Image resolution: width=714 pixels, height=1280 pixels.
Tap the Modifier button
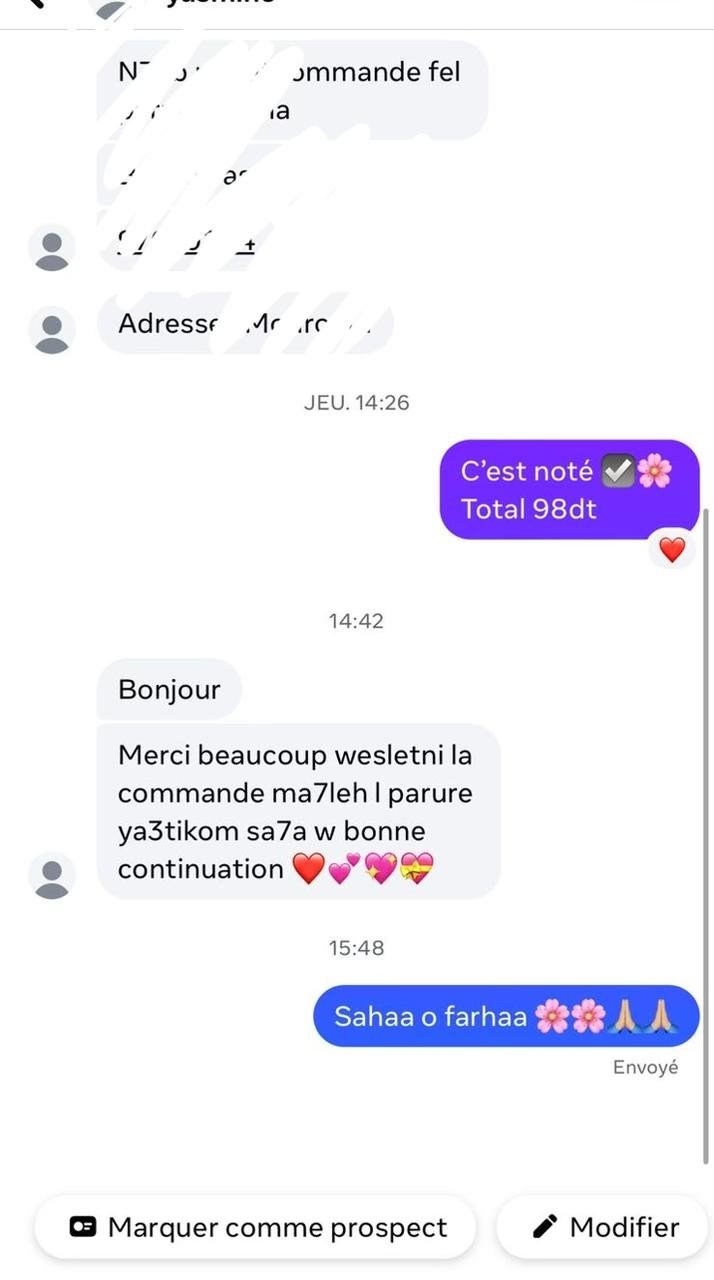[x=604, y=1227]
